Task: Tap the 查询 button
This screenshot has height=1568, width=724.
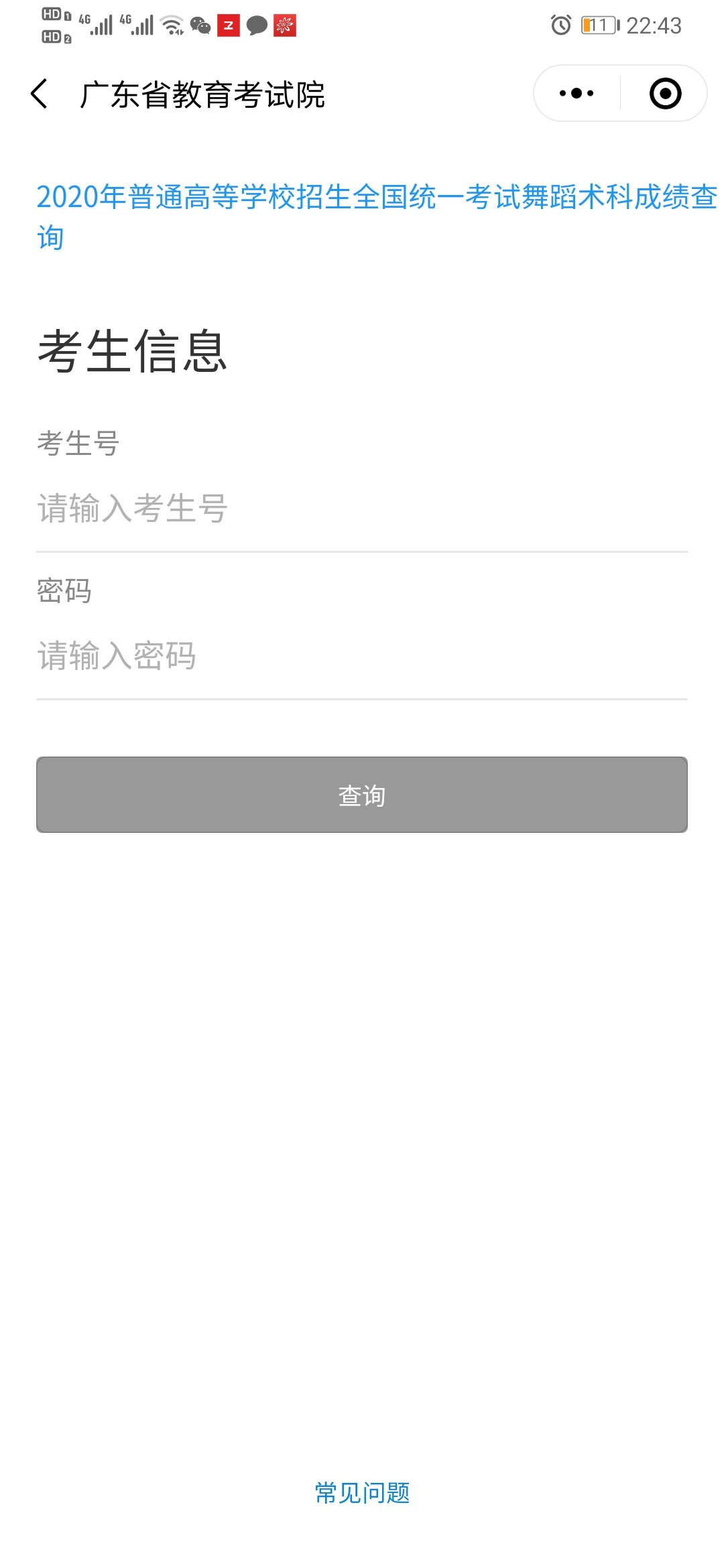Action: [x=362, y=795]
